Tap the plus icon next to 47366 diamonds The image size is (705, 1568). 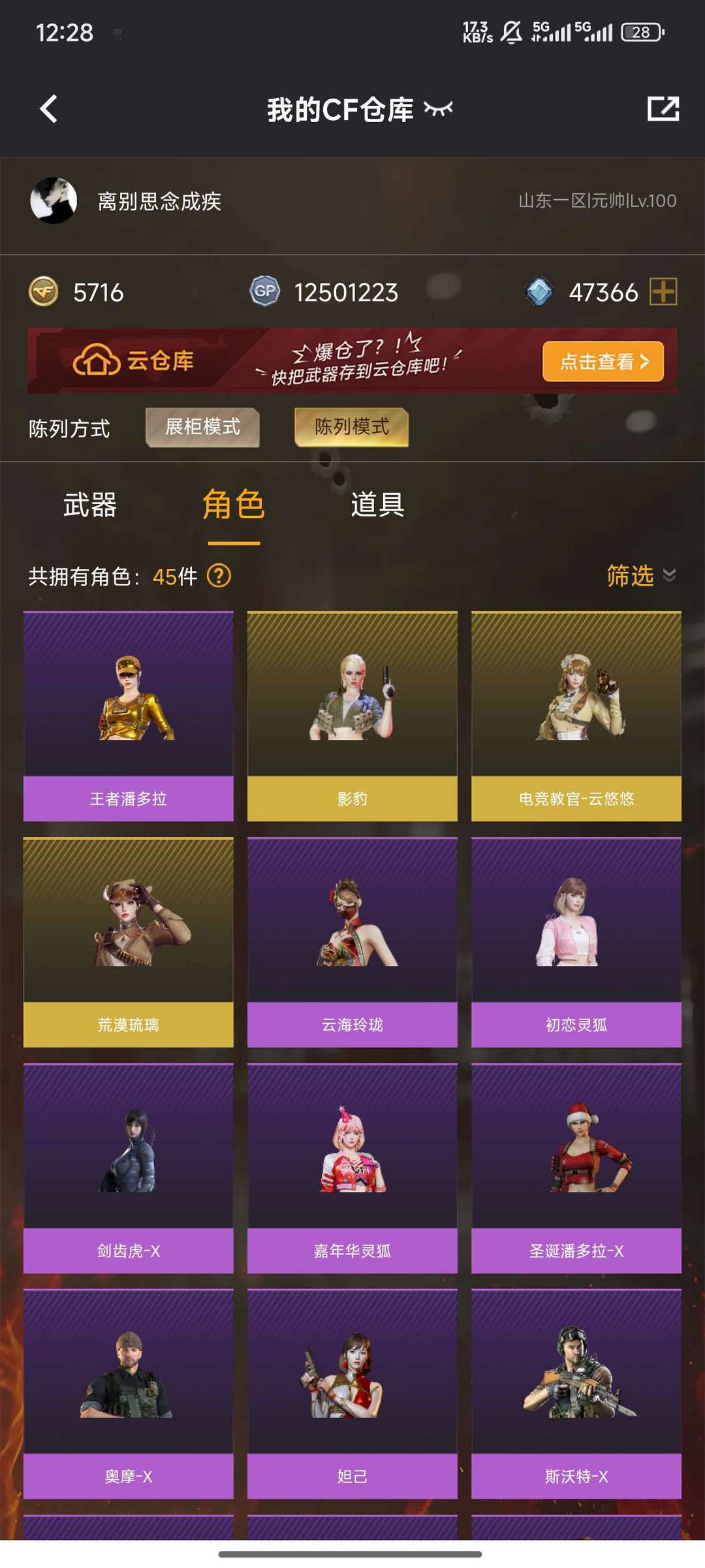click(663, 291)
